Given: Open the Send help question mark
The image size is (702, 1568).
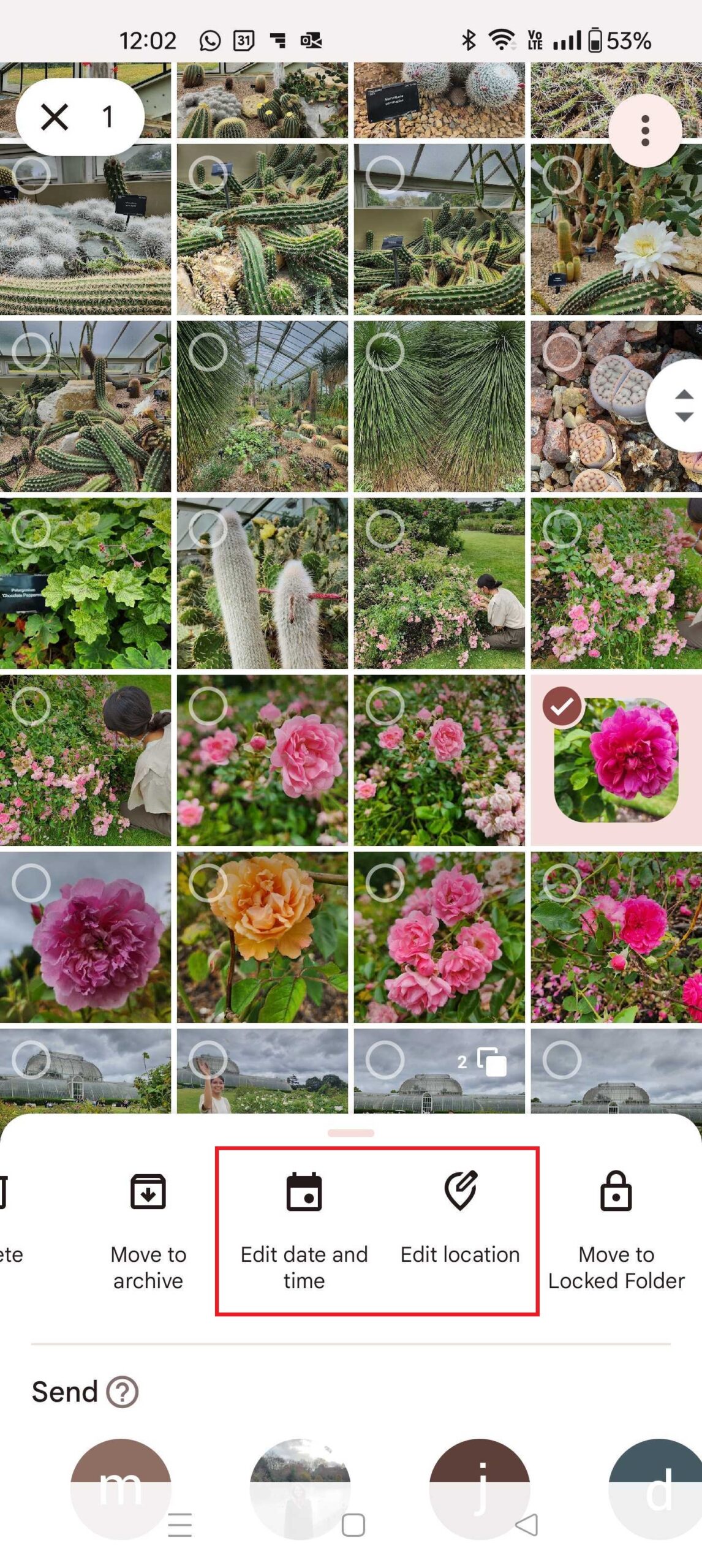Looking at the screenshot, I should pyautogui.click(x=123, y=1392).
